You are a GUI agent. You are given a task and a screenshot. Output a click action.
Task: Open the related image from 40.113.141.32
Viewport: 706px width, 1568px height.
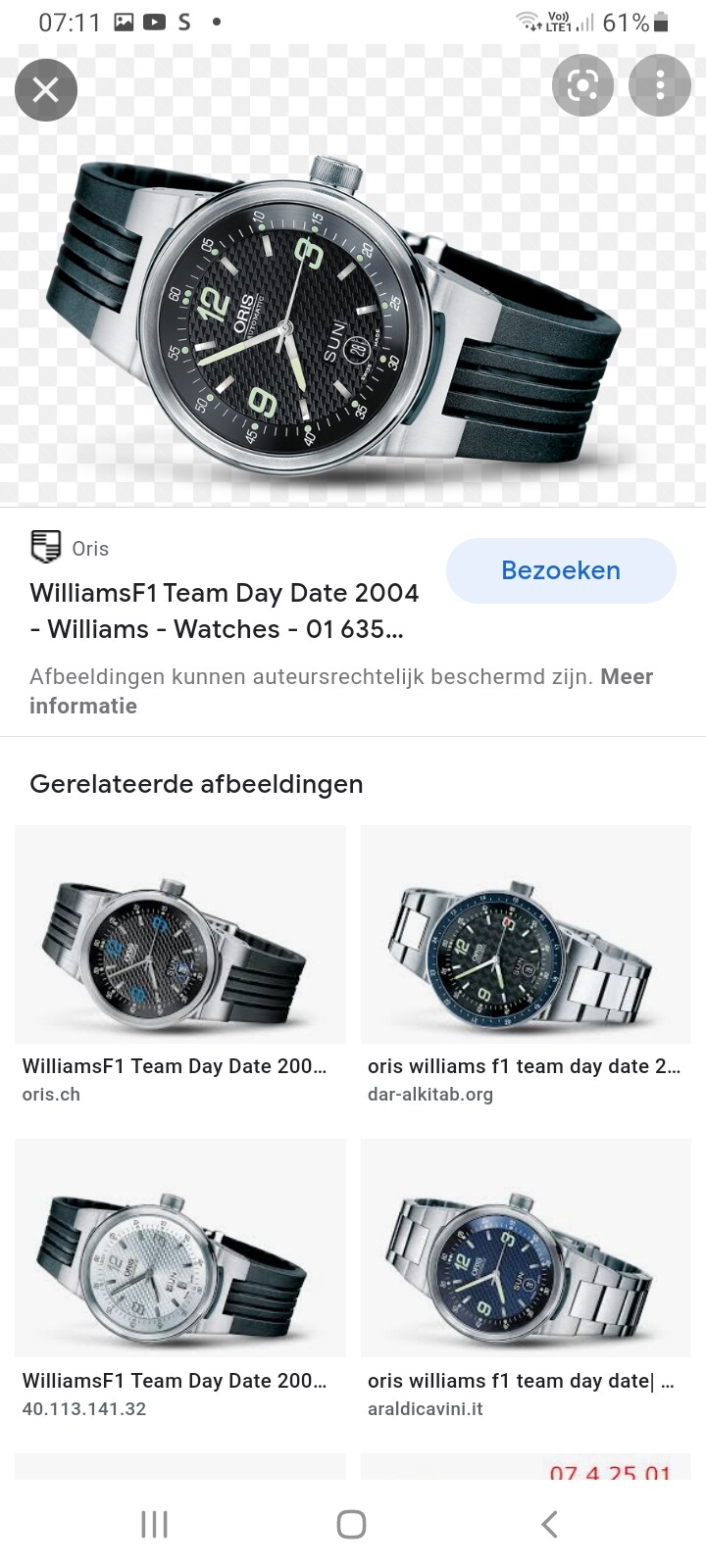pyautogui.click(x=180, y=1248)
